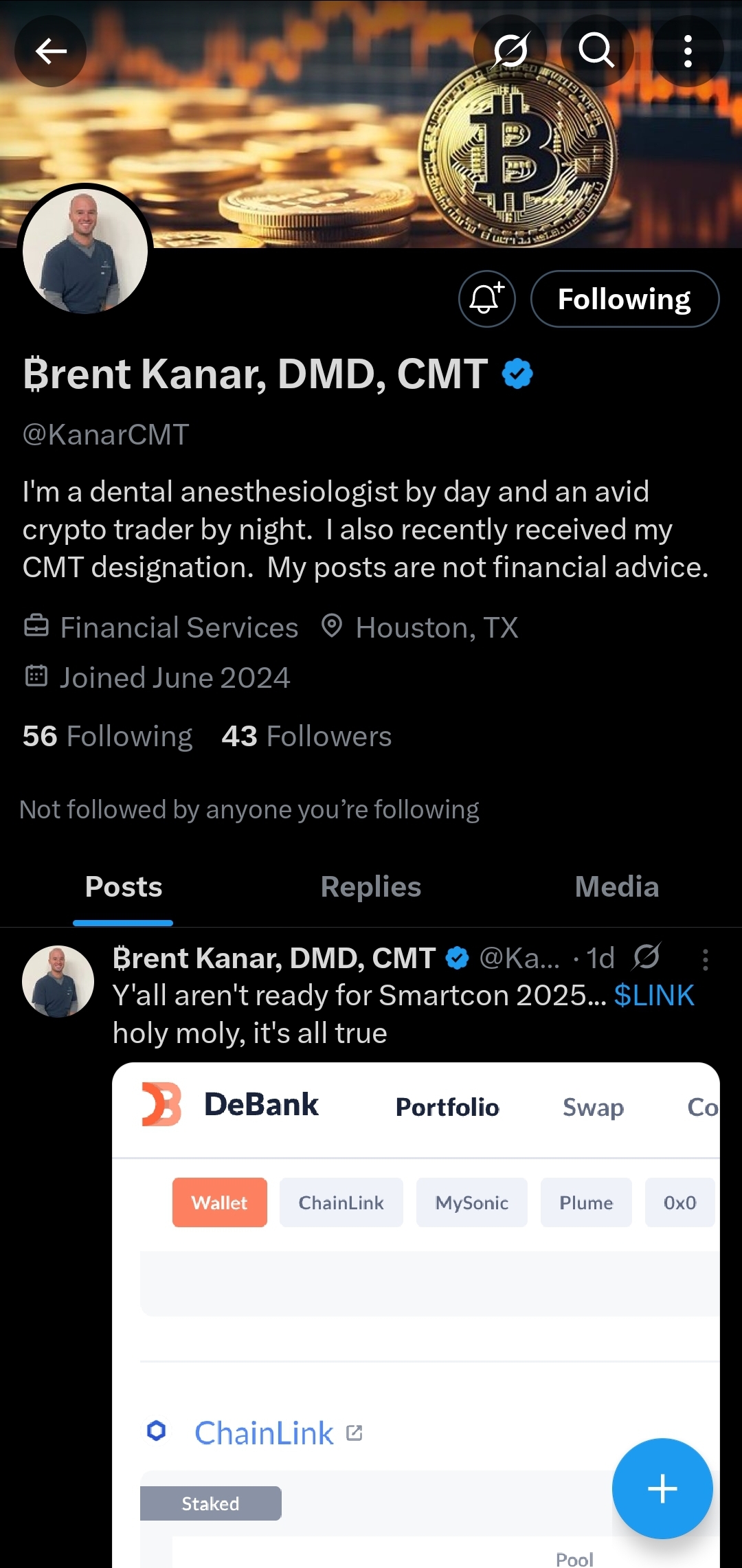
Task: Tap the Following button to unfollow
Action: (x=625, y=299)
